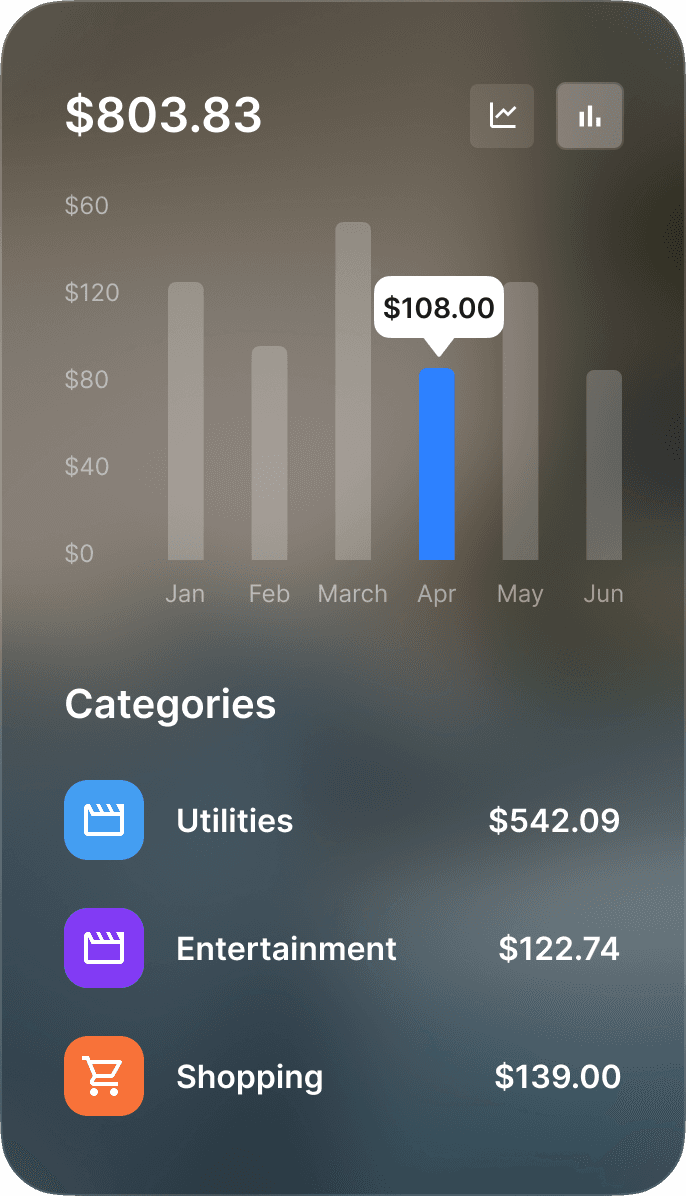Select the Feb bar in the chart
Viewport: 686px width, 1196px height.
(269, 453)
